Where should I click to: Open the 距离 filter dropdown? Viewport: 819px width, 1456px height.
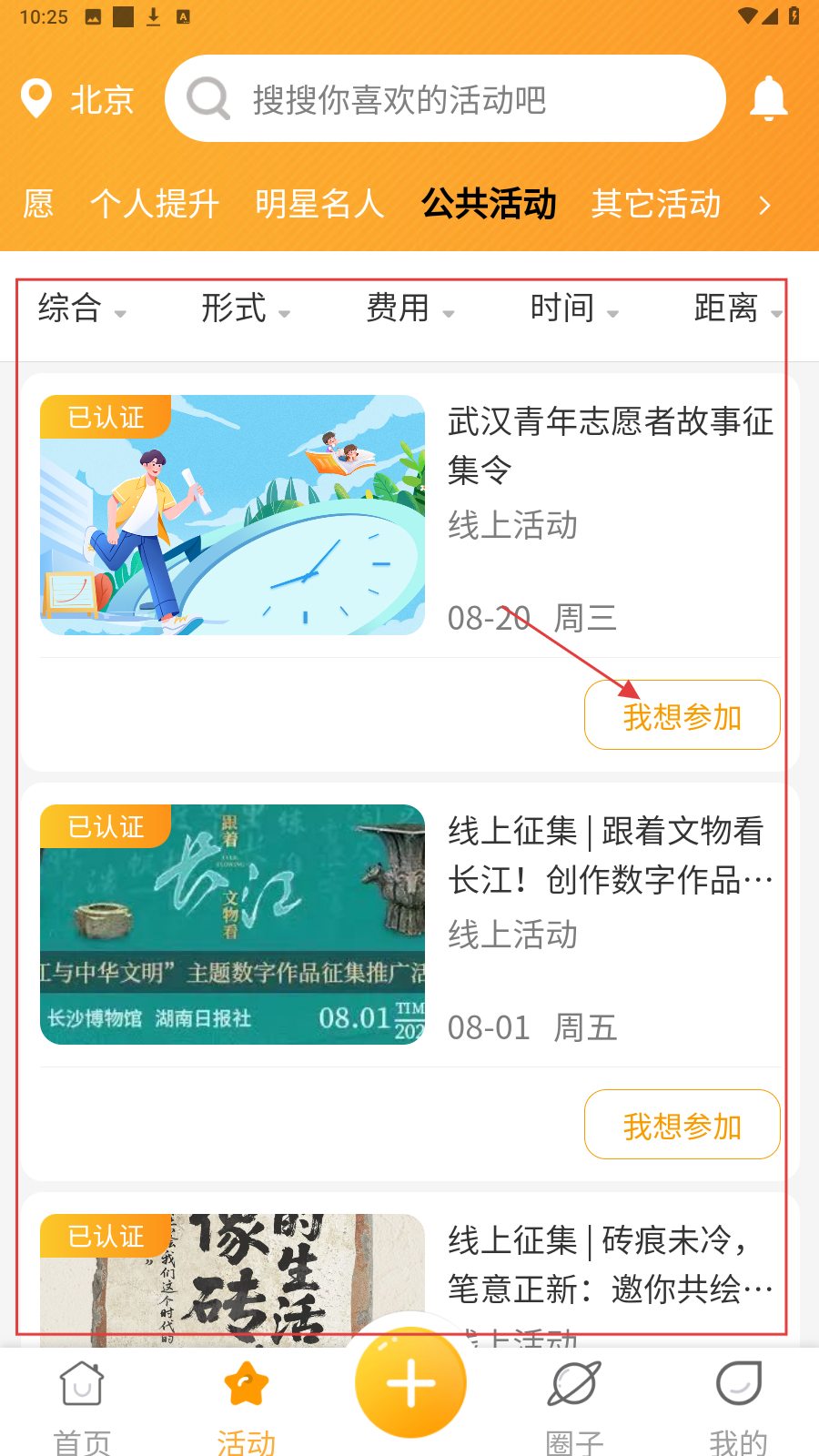(735, 308)
